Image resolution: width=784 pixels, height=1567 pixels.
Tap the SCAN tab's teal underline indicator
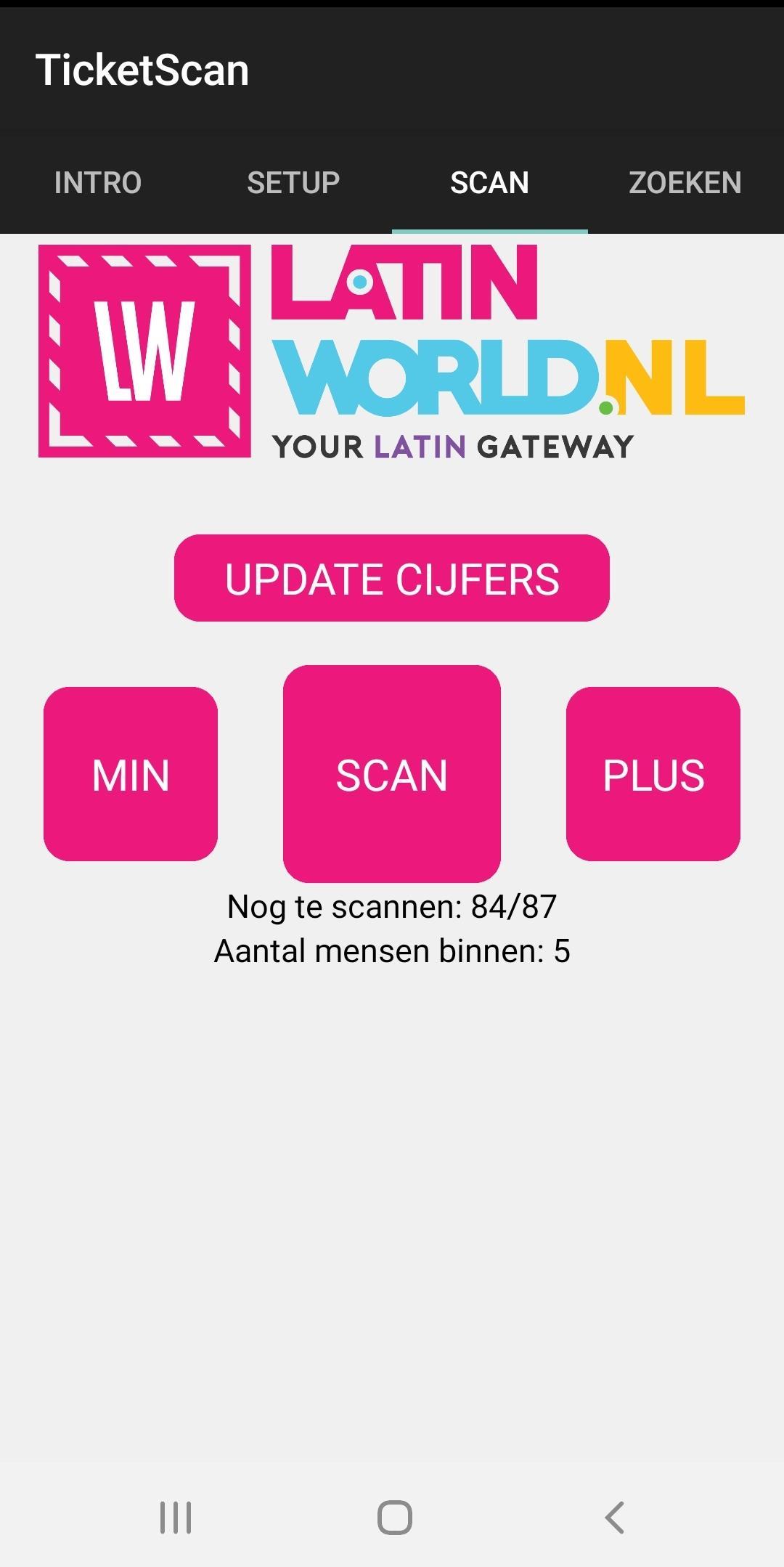490,231
